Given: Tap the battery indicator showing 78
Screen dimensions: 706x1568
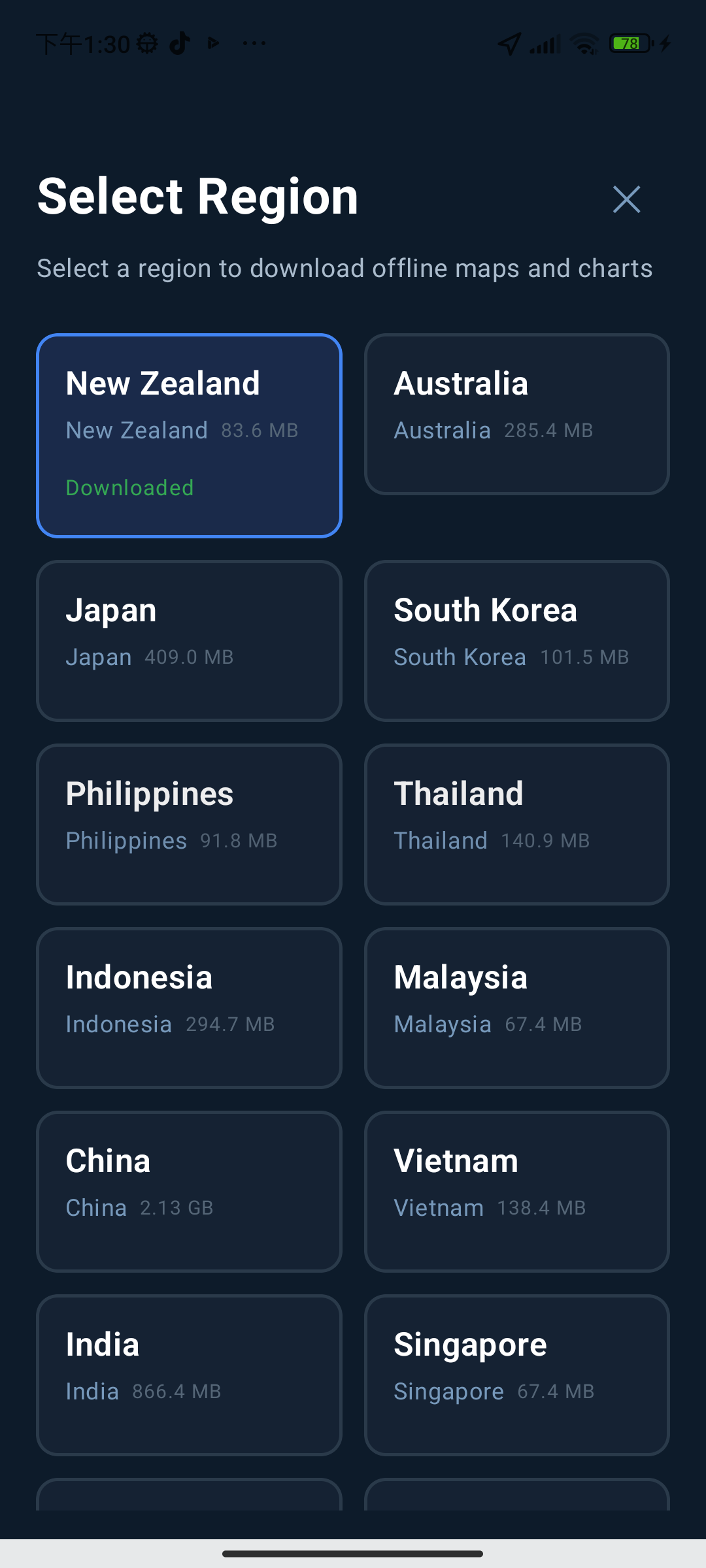Looking at the screenshot, I should (x=629, y=42).
